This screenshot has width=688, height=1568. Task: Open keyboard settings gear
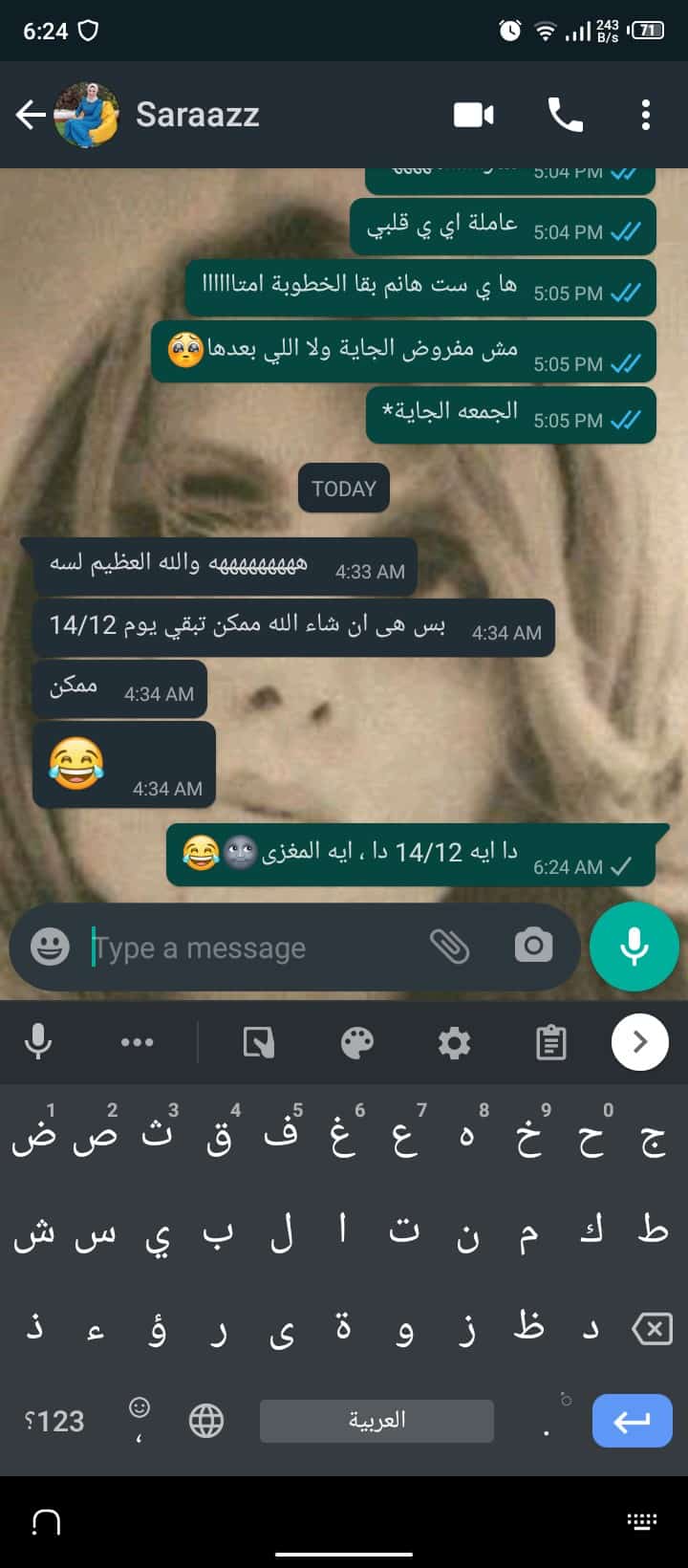(x=454, y=1042)
